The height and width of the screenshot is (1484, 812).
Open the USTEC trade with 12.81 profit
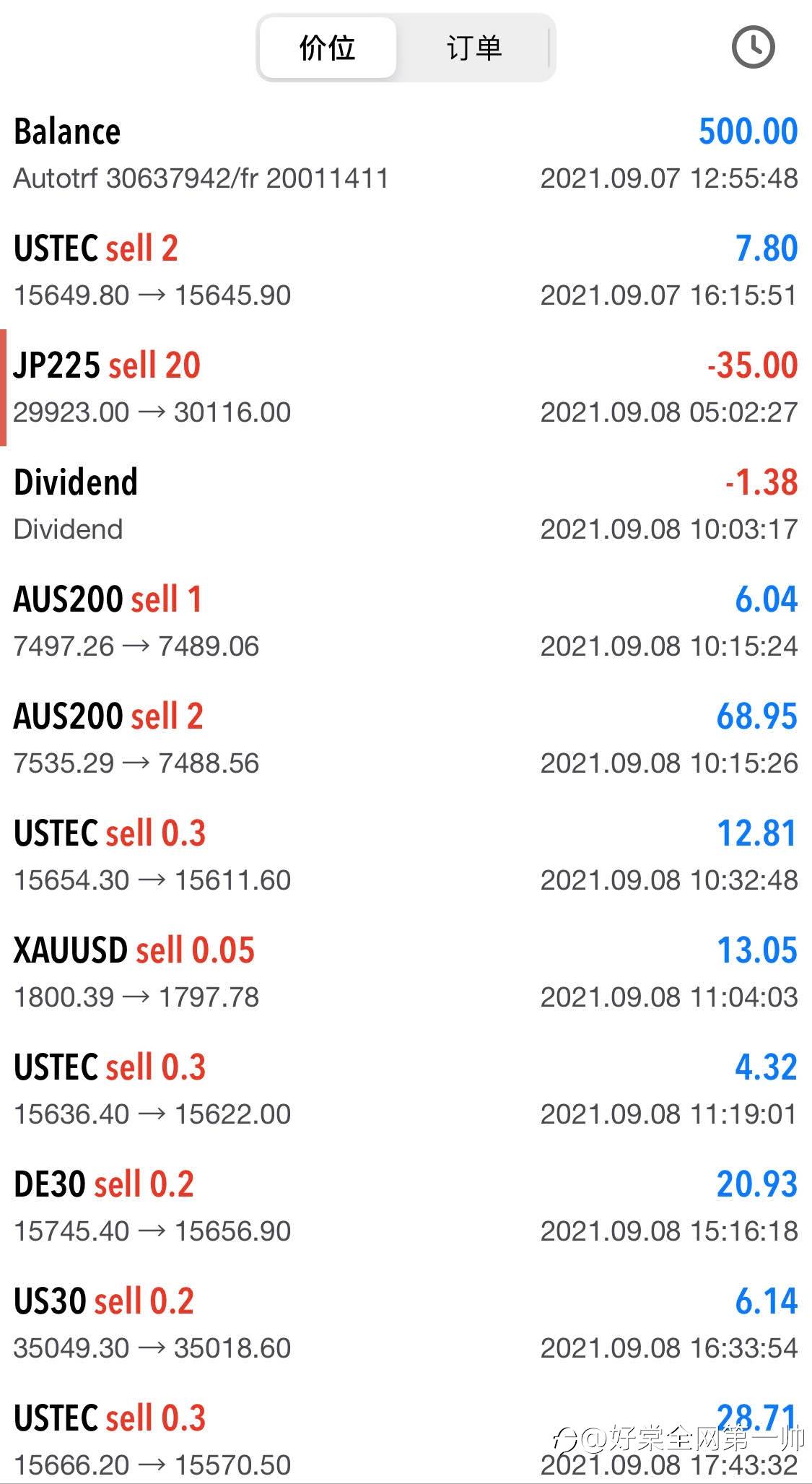[x=406, y=856]
